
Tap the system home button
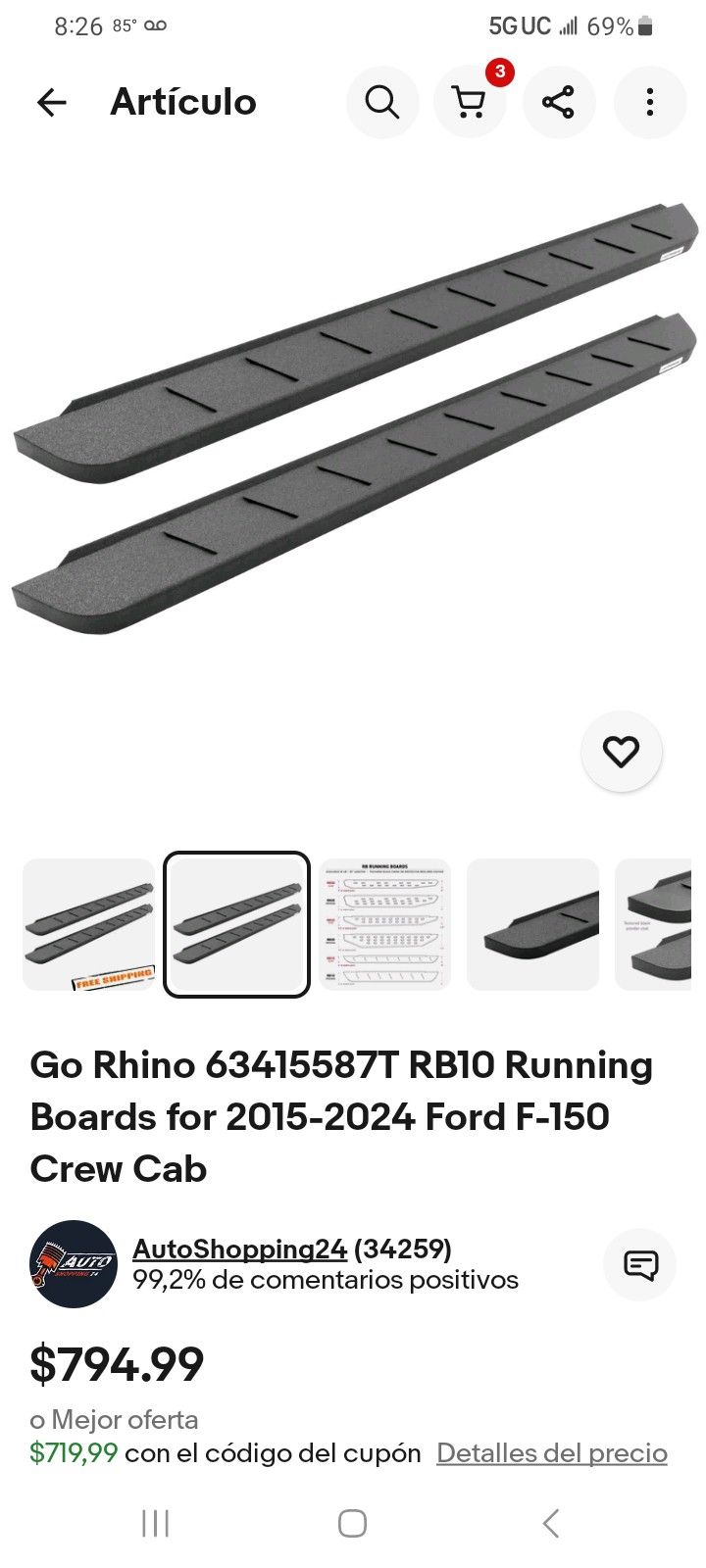pyautogui.click(x=352, y=1523)
